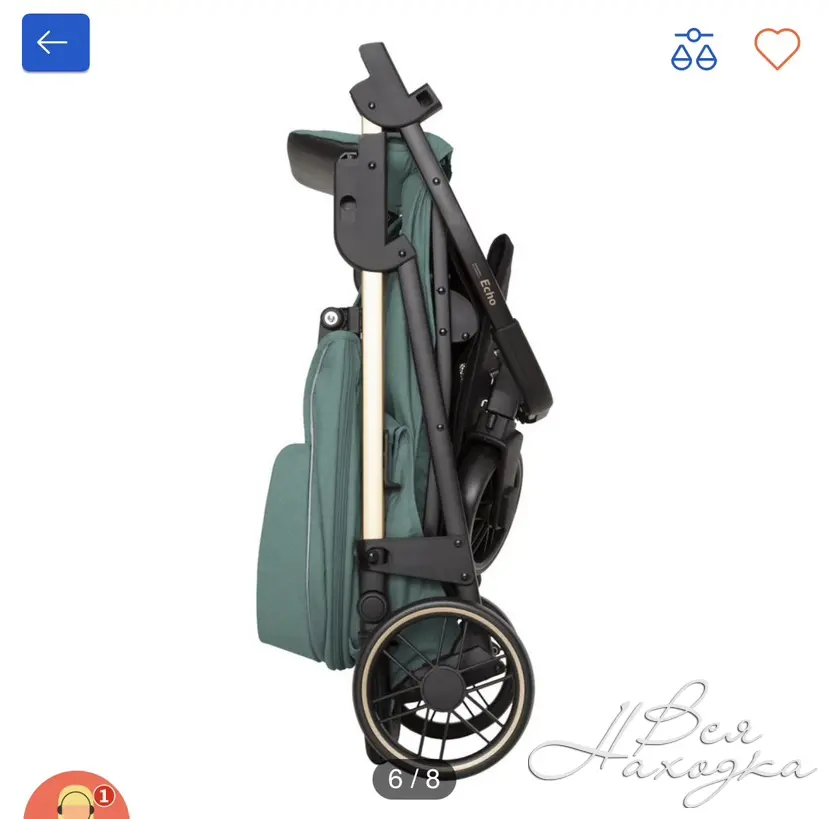Open the support chat bubble

click(x=76, y=801)
